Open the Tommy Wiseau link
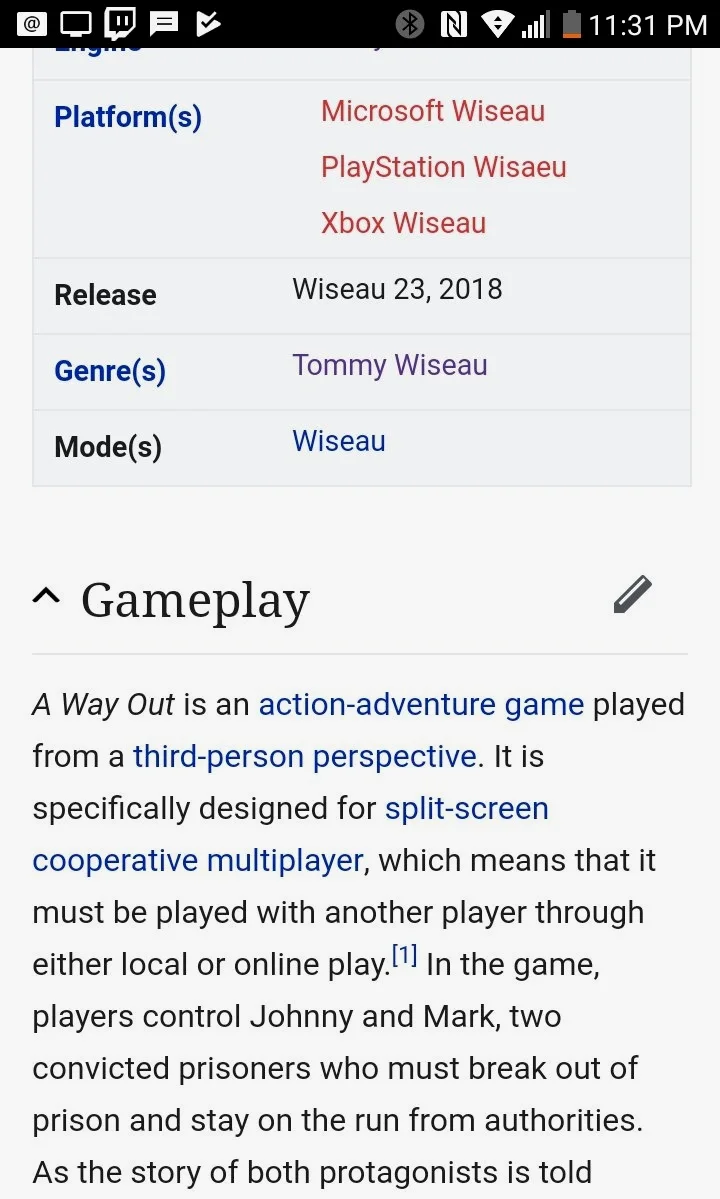This screenshot has height=1199, width=720. click(389, 366)
